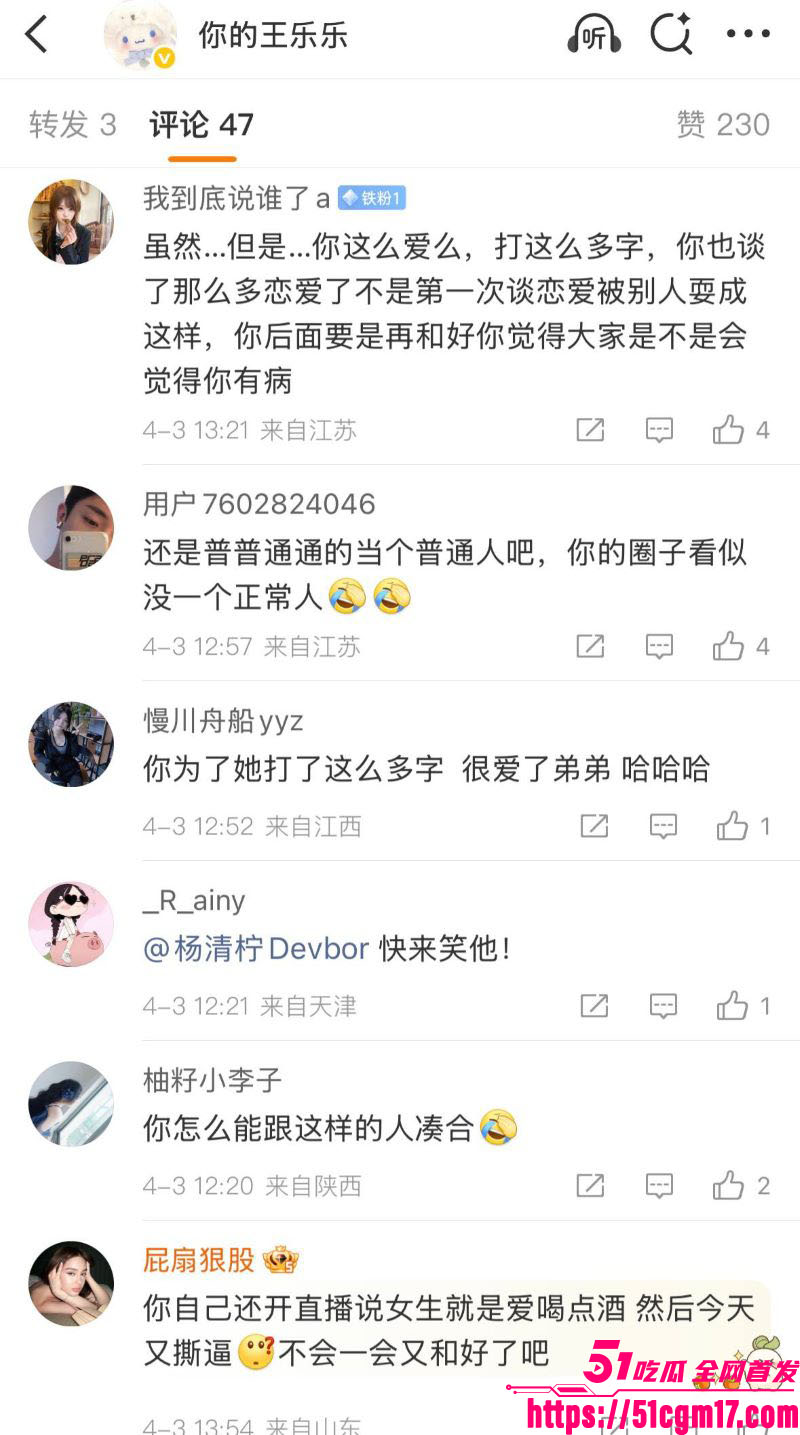View 慢川舟船yyz's profile avatar
Image resolution: width=800 pixels, height=1435 pixels.
point(70,744)
